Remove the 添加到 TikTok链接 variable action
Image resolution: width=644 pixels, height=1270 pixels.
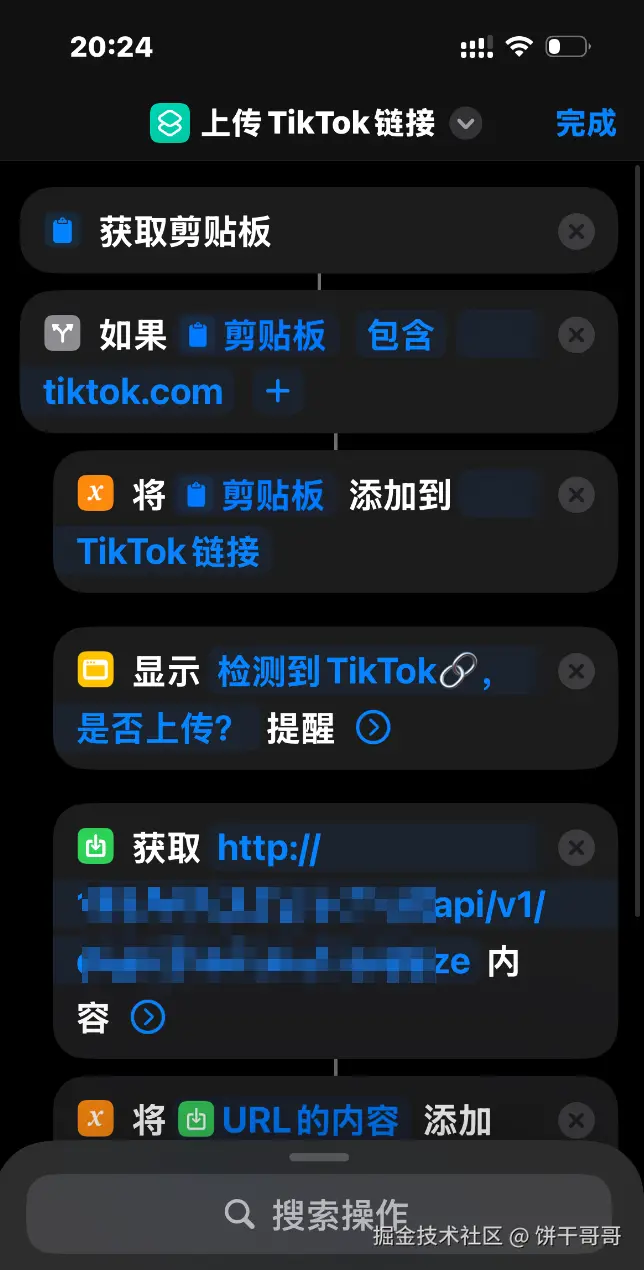point(576,494)
